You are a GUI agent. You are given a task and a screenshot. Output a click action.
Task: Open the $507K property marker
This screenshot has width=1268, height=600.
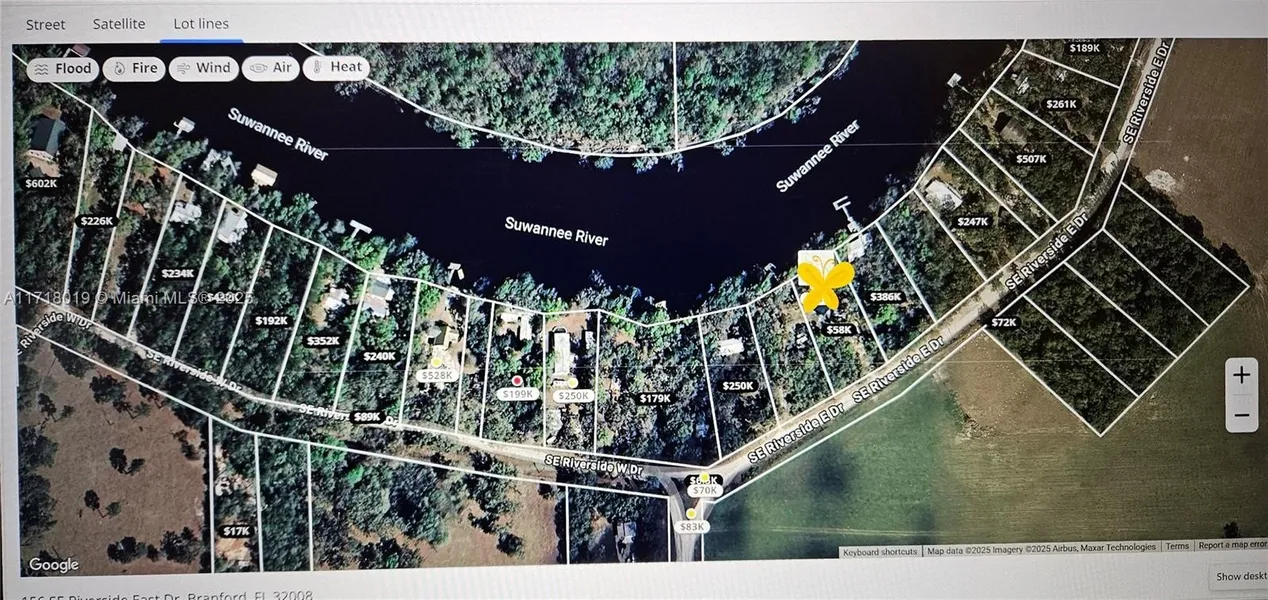(x=1031, y=159)
